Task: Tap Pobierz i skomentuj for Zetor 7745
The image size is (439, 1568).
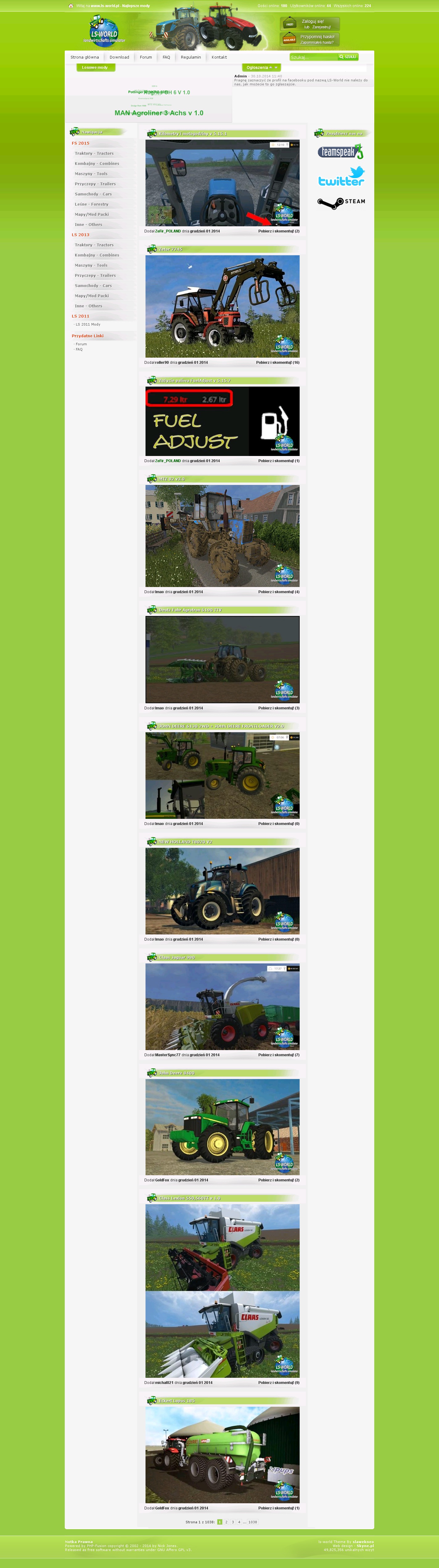Action: pos(278,363)
